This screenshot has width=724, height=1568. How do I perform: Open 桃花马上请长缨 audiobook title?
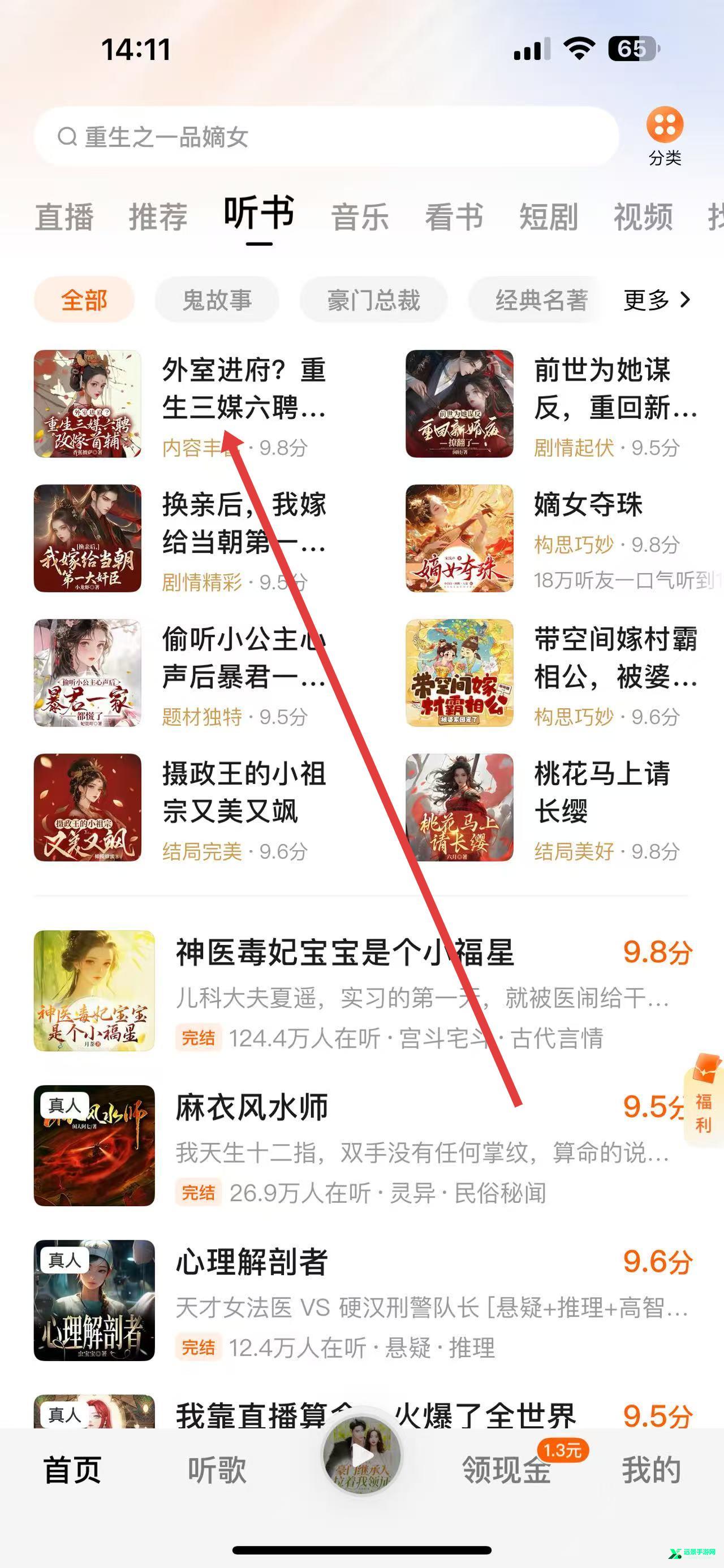(x=600, y=791)
